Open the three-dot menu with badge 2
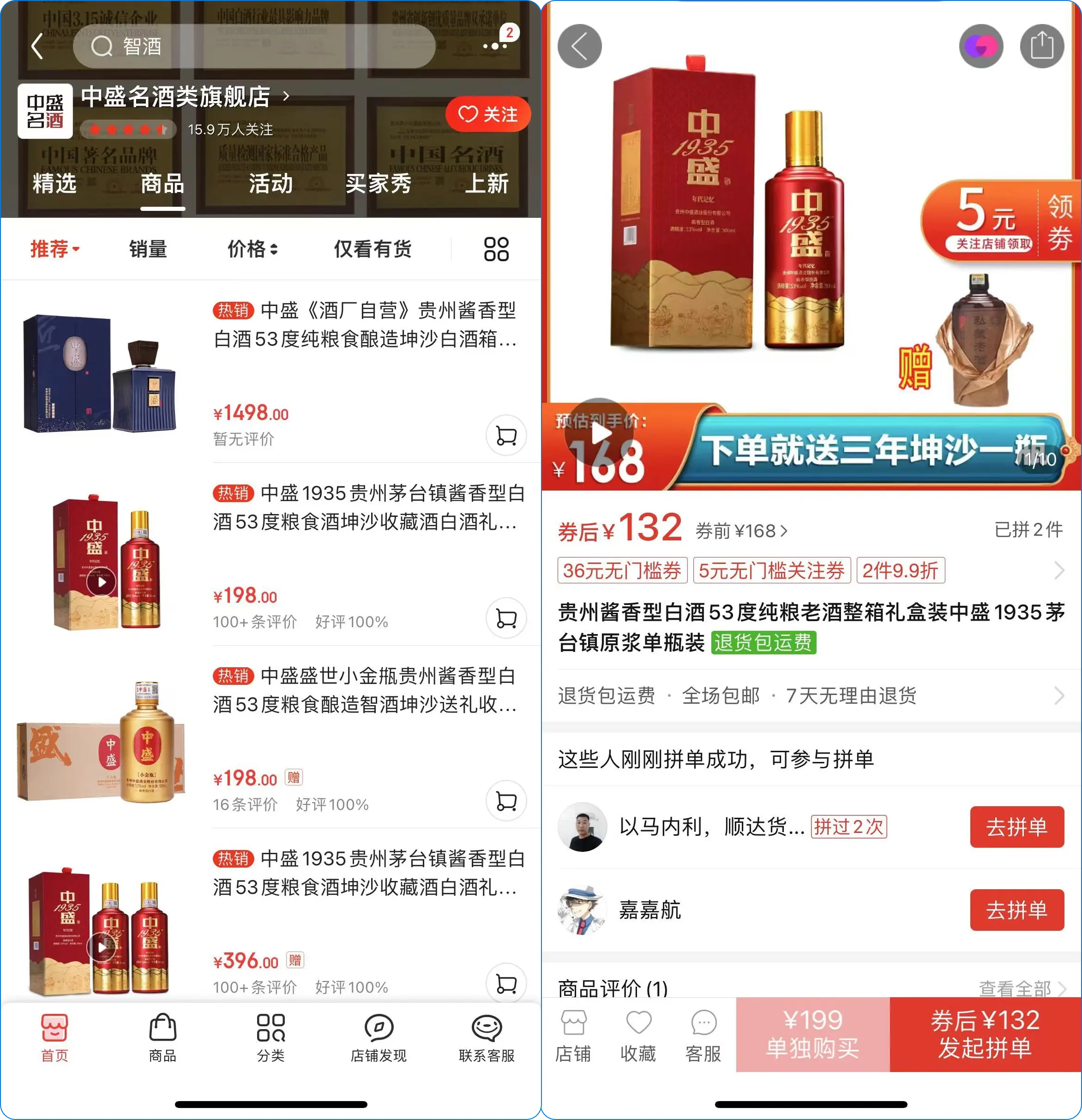 coord(494,46)
